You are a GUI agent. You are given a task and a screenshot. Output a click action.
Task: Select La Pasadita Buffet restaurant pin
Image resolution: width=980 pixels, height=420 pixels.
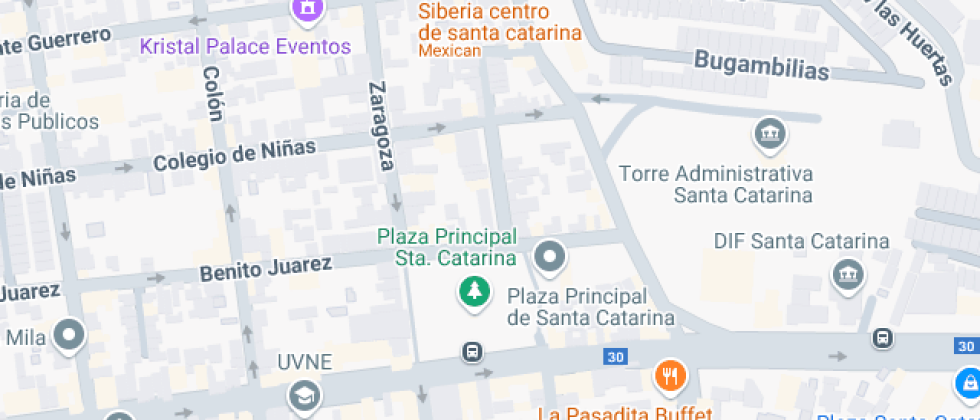668,377
